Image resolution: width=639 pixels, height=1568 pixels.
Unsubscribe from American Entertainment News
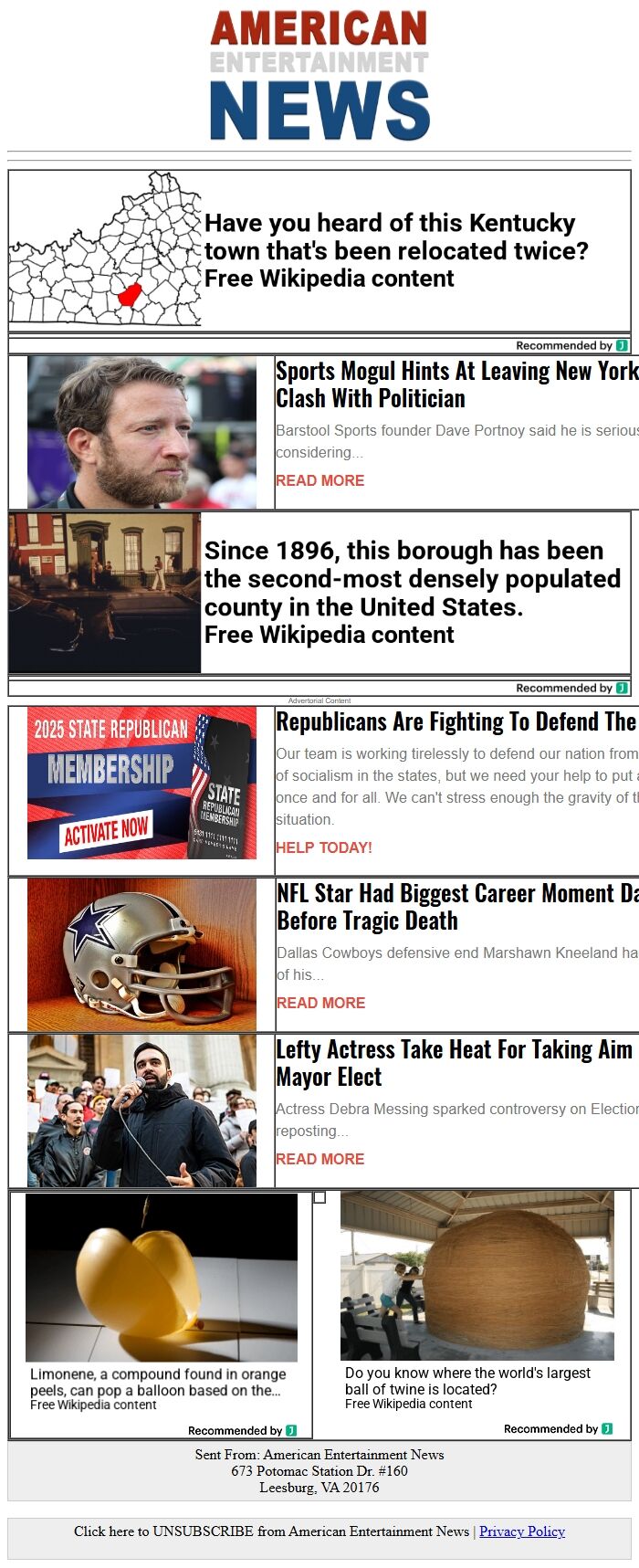pos(271,1531)
